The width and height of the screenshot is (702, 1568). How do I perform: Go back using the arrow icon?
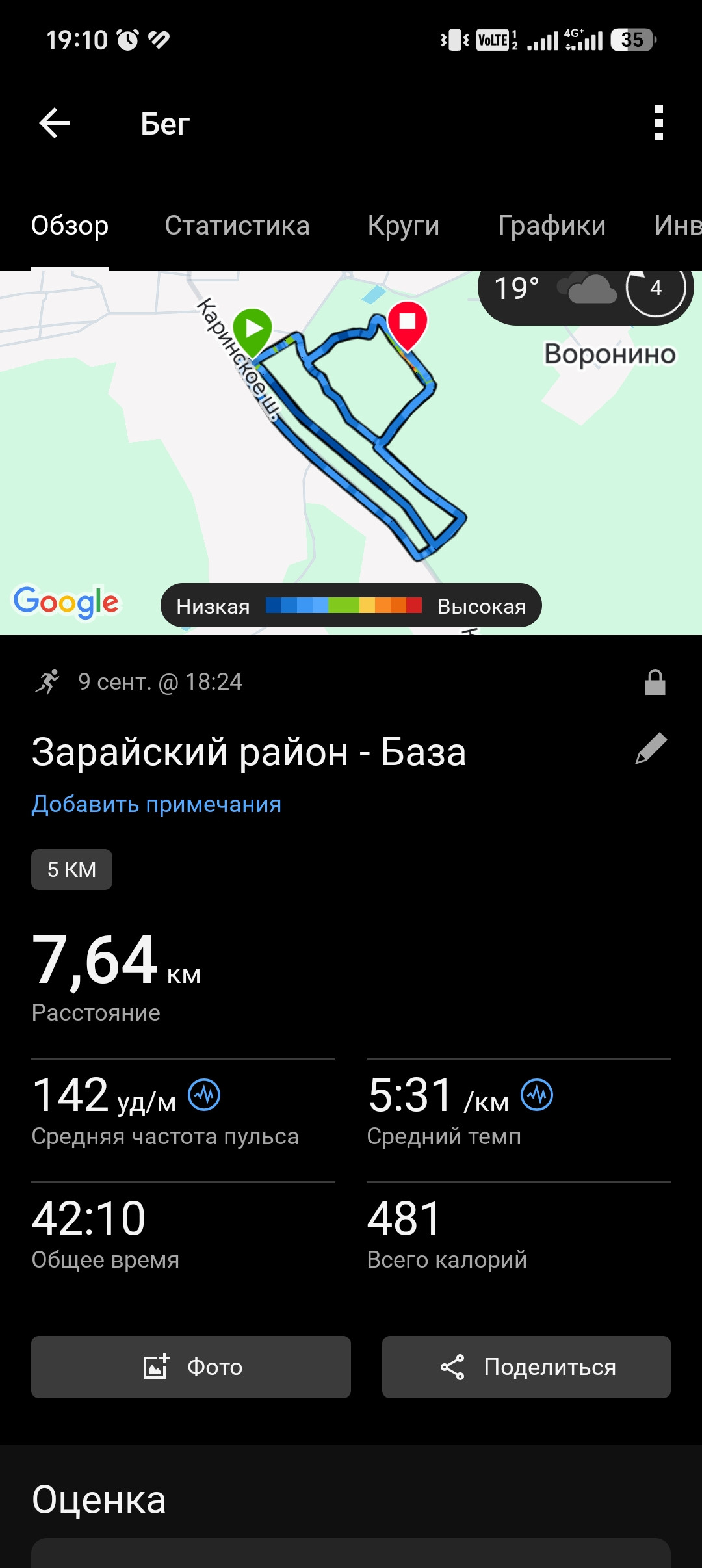(55, 123)
